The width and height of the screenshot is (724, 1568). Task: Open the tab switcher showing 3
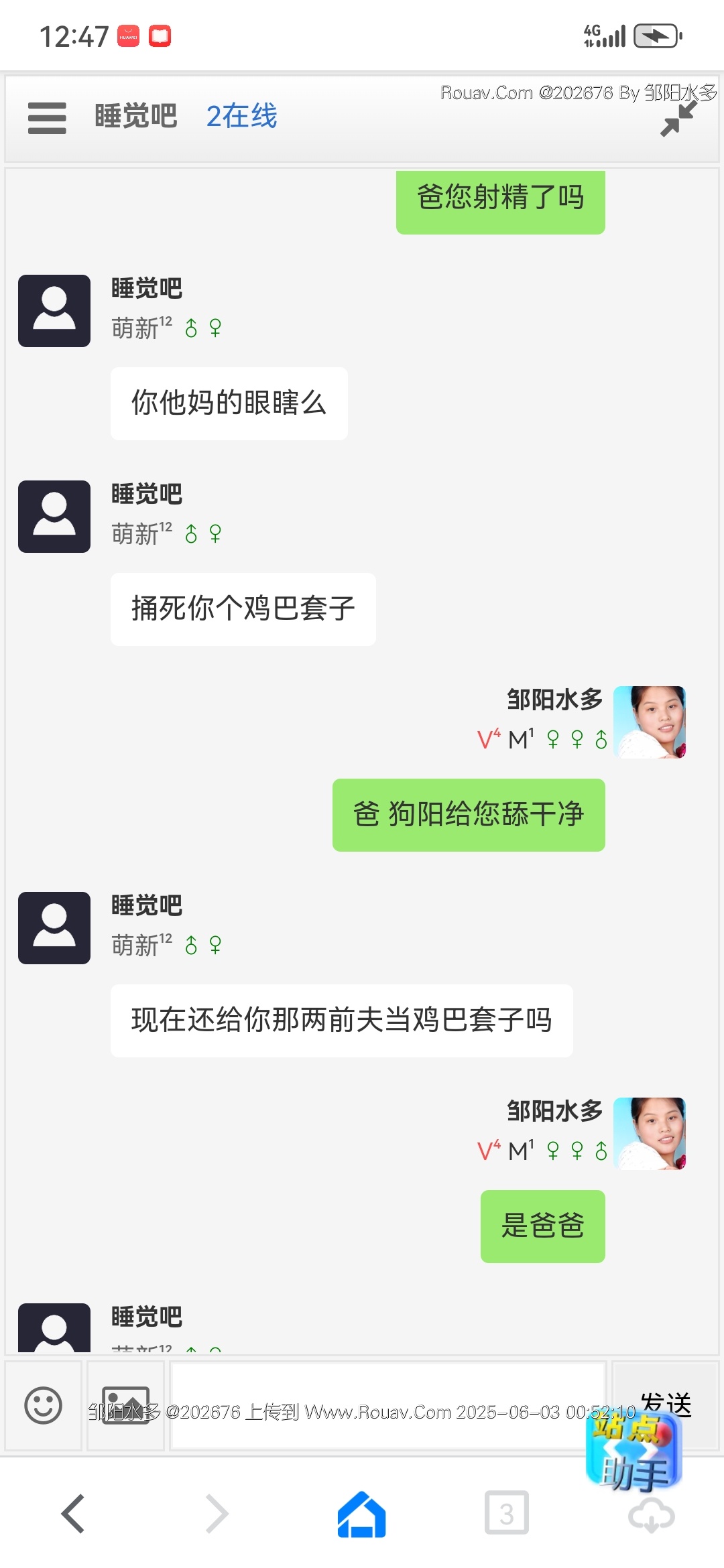click(507, 1513)
